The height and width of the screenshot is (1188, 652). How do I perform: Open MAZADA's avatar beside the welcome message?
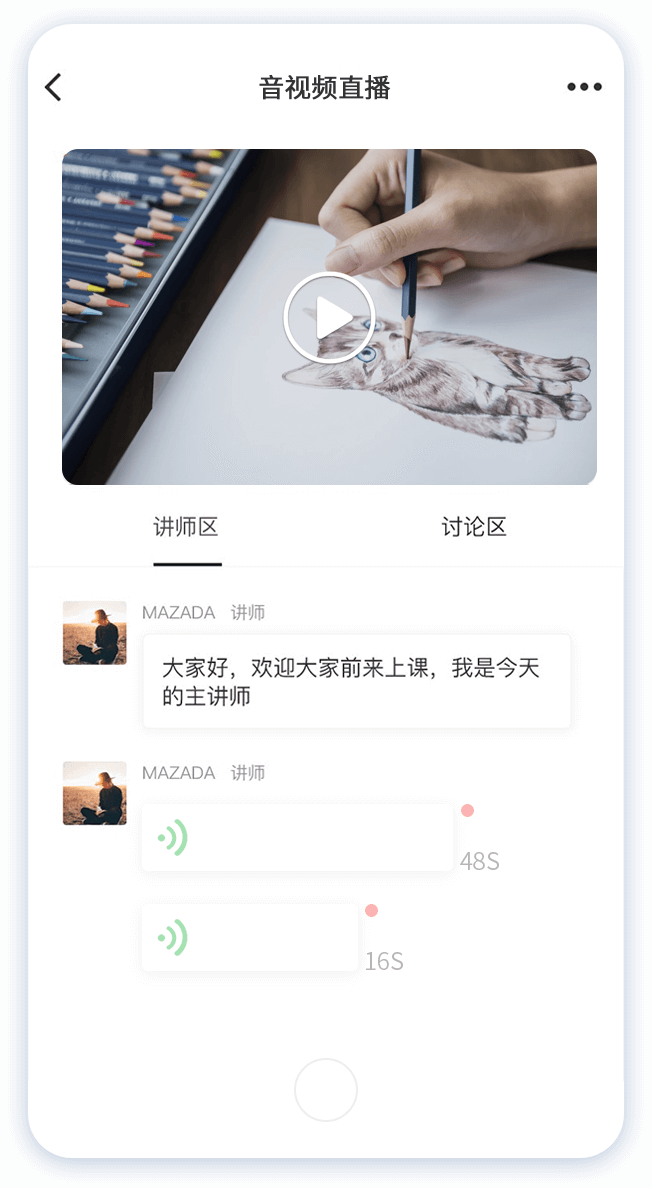click(x=95, y=633)
